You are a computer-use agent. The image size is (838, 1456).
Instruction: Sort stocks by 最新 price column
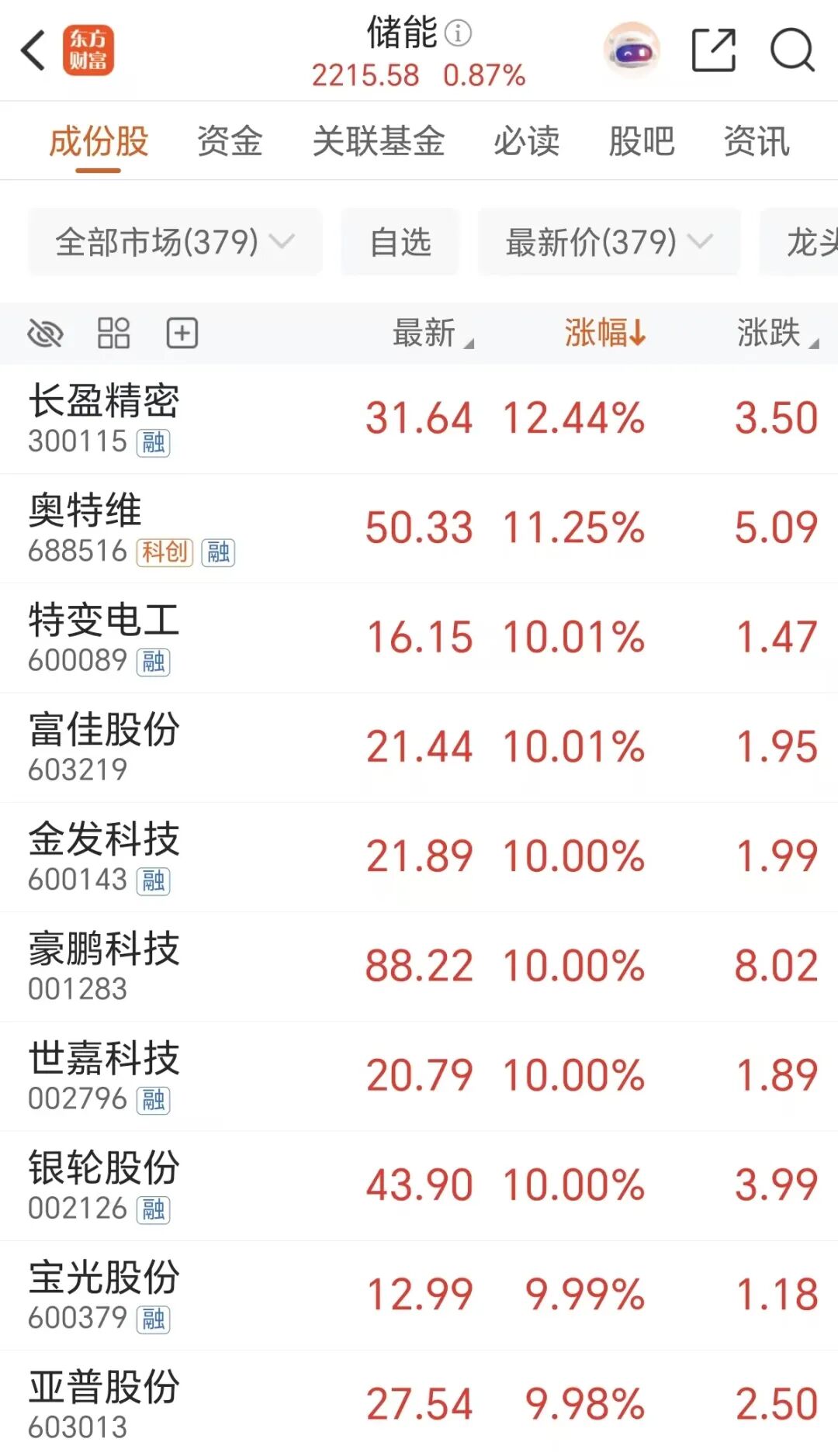tap(433, 333)
